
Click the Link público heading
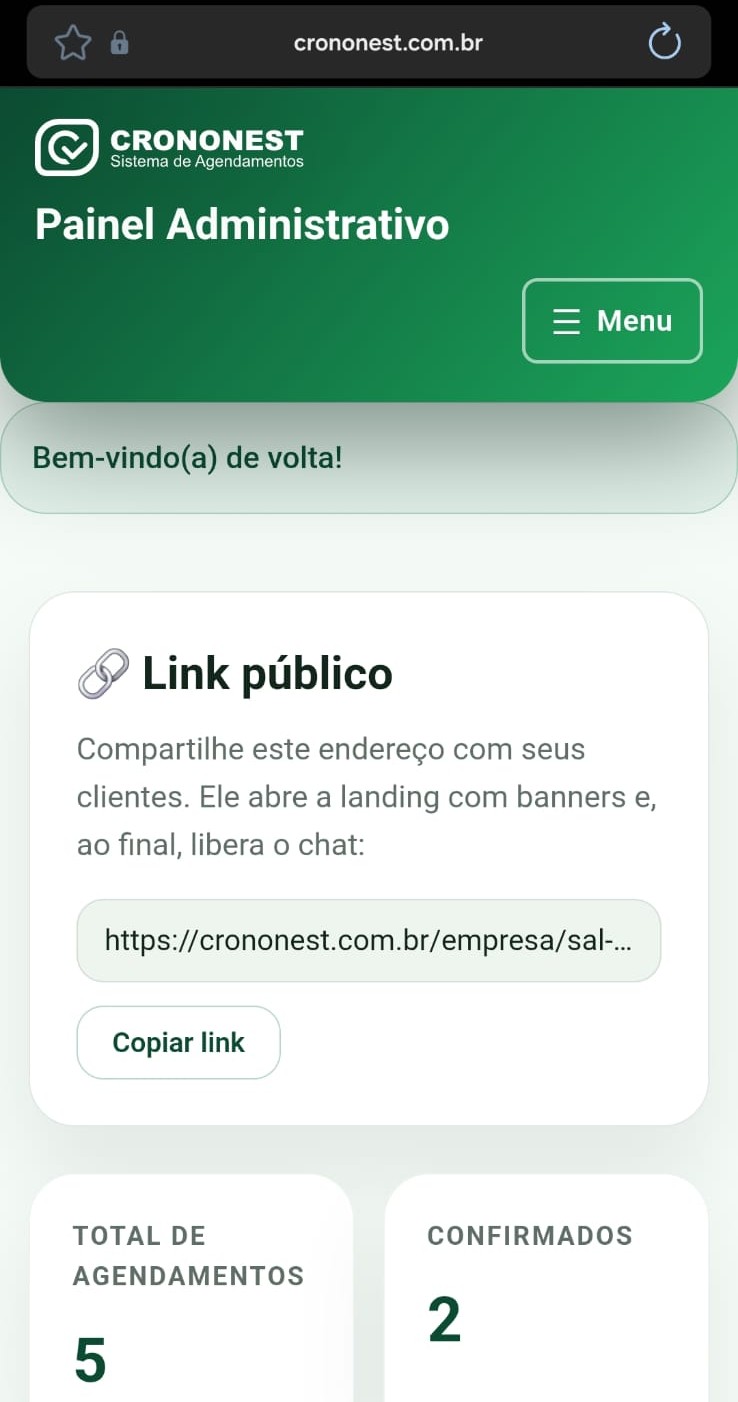pos(267,672)
